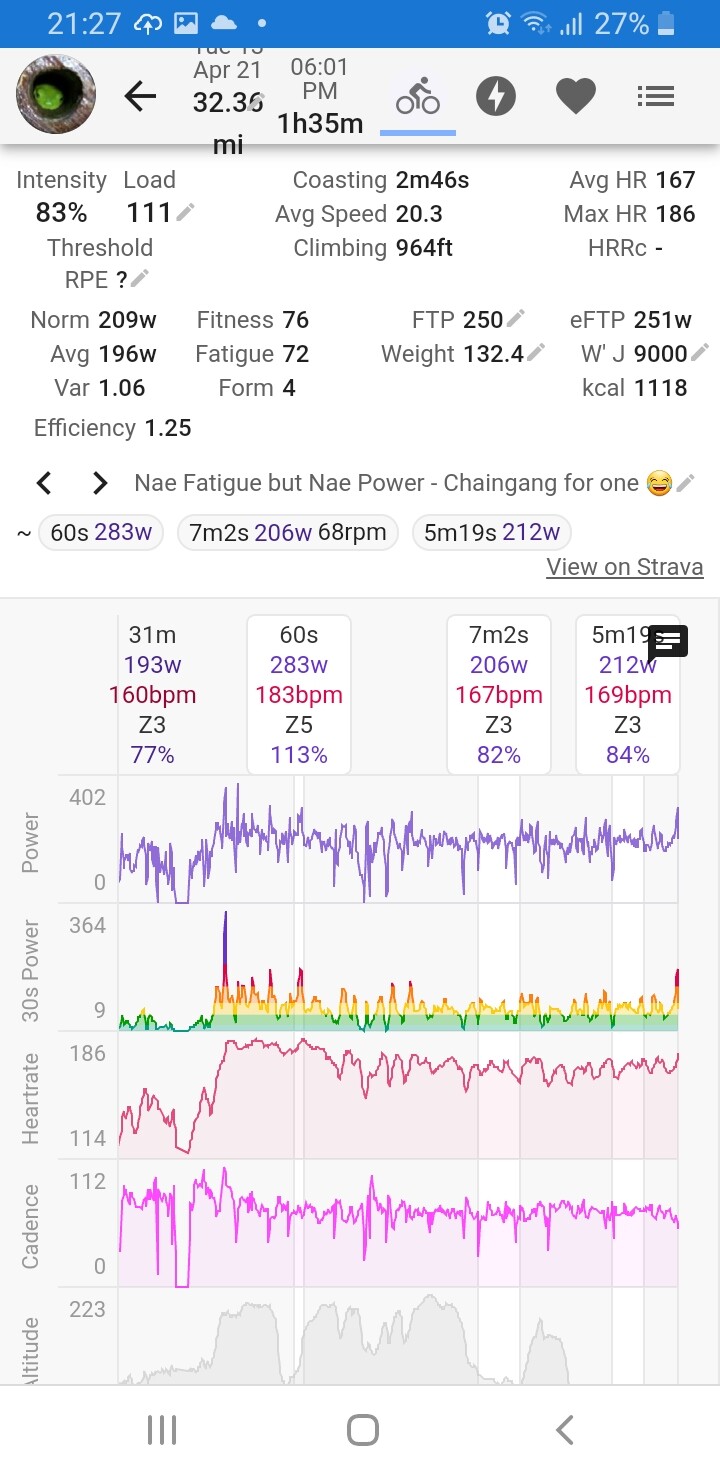The height and width of the screenshot is (1480, 720).
Task: Go to the previous activity
Action: (44, 484)
